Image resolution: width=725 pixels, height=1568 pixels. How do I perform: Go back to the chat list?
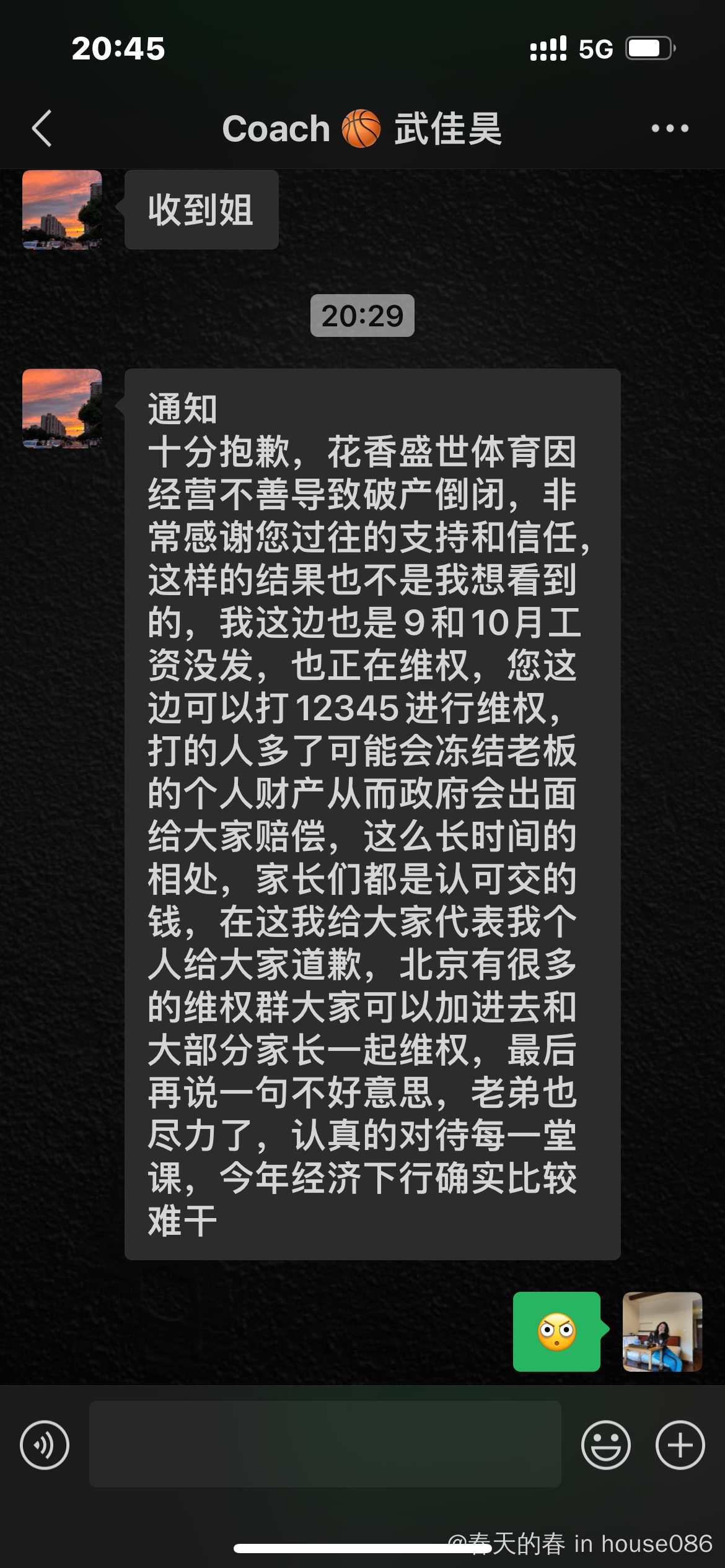(x=42, y=129)
